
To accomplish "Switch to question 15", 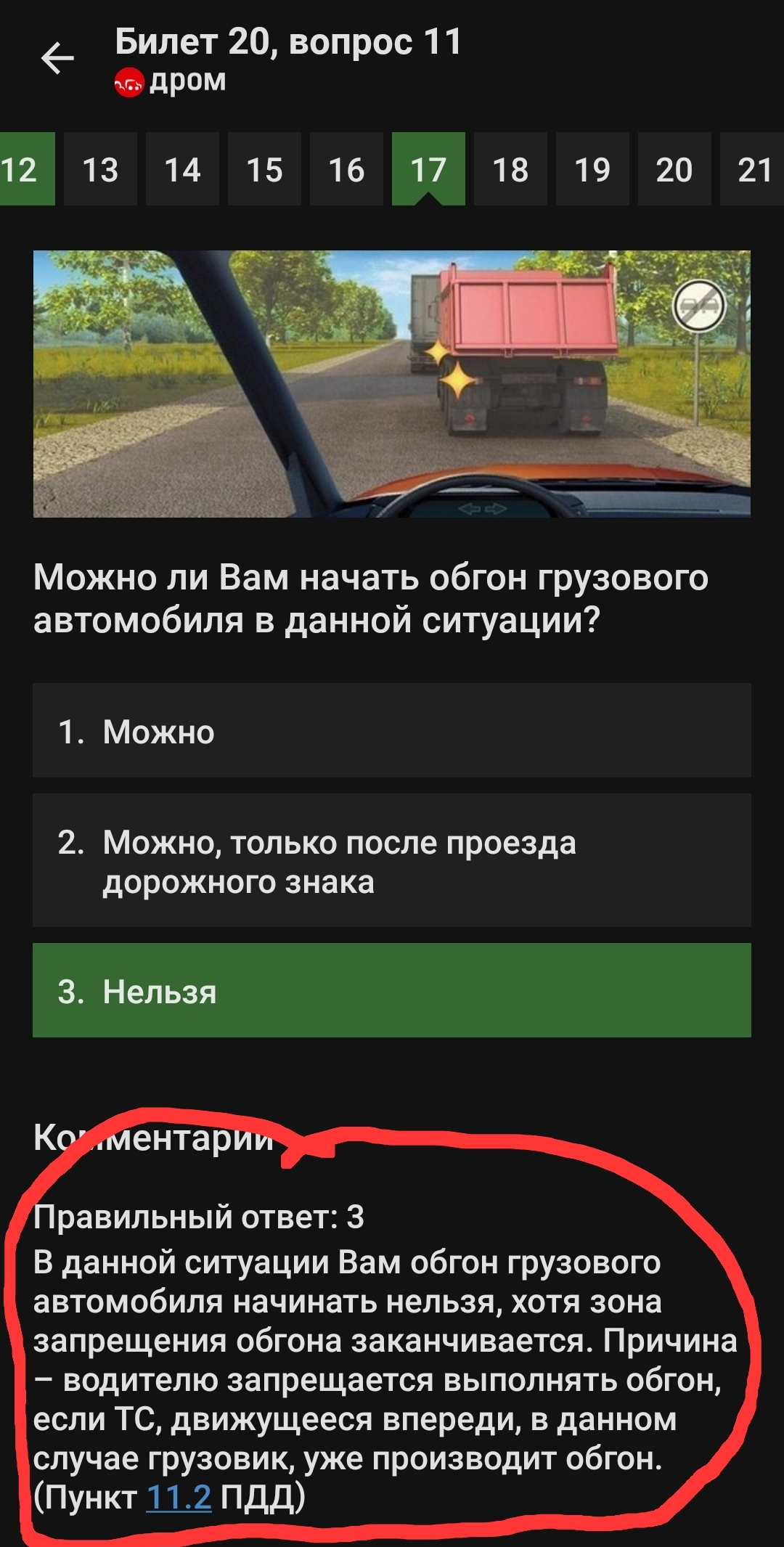I will click(x=264, y=169).
